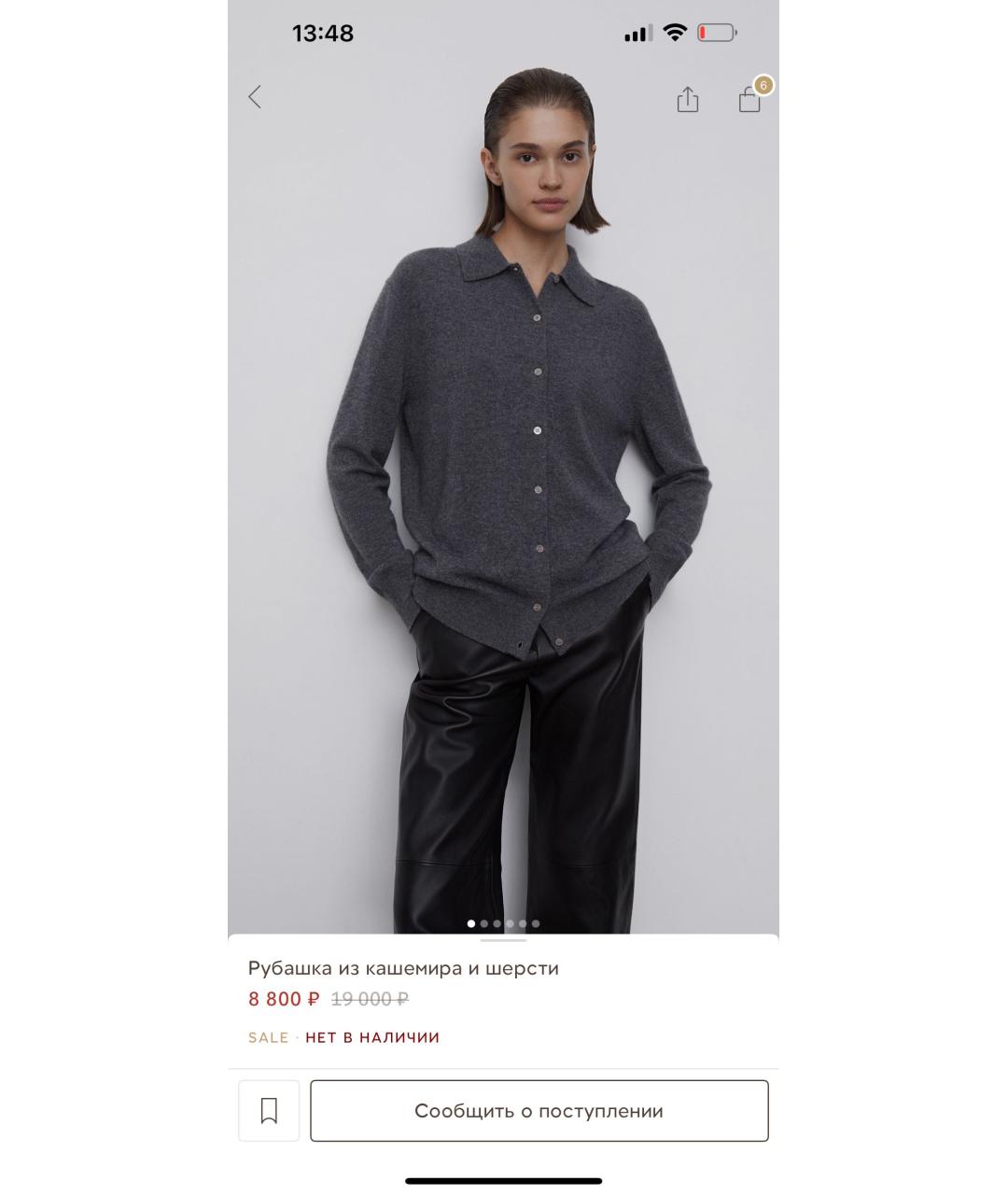The image size is (1008, 1195).
Task: Expand the product details sheet handle
Action: tap(503, 941)
